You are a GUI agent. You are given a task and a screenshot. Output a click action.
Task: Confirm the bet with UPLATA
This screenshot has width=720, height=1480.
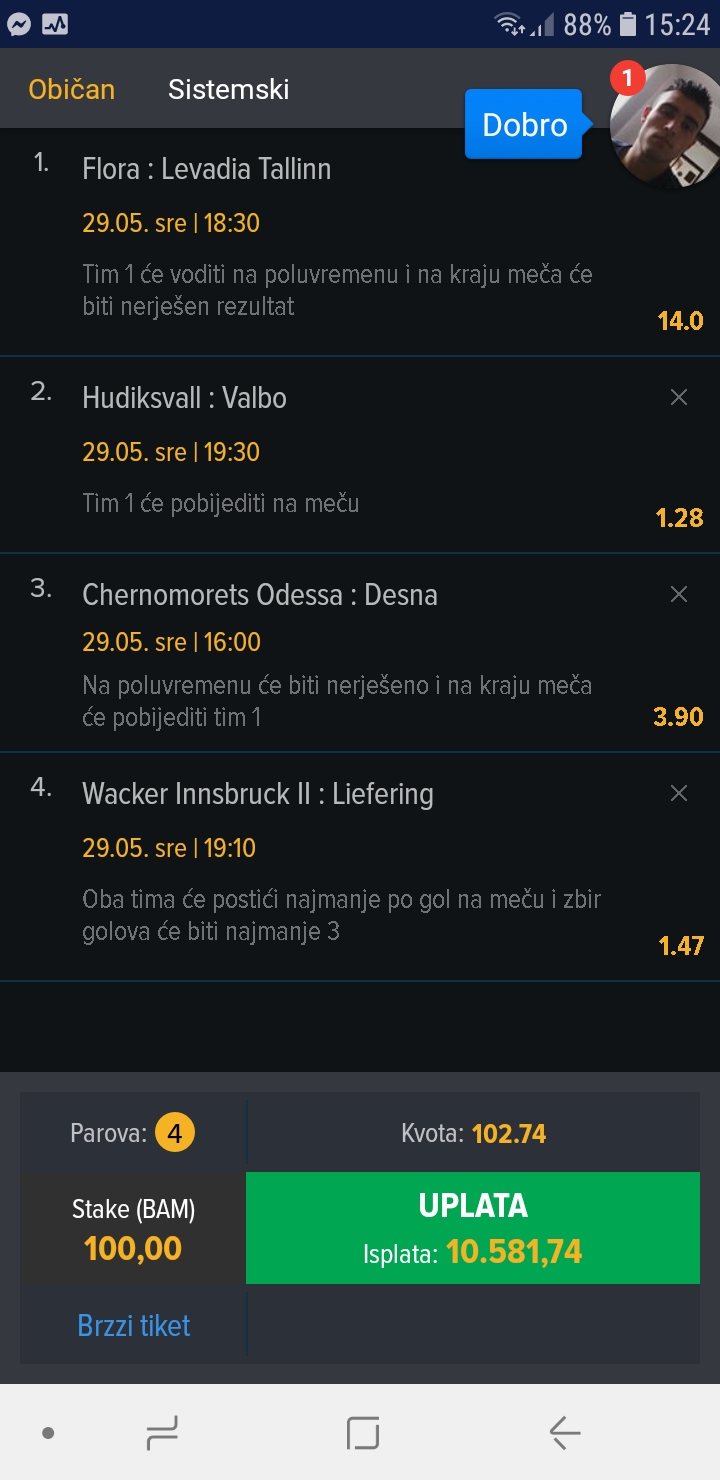[x=472, y=1228]
